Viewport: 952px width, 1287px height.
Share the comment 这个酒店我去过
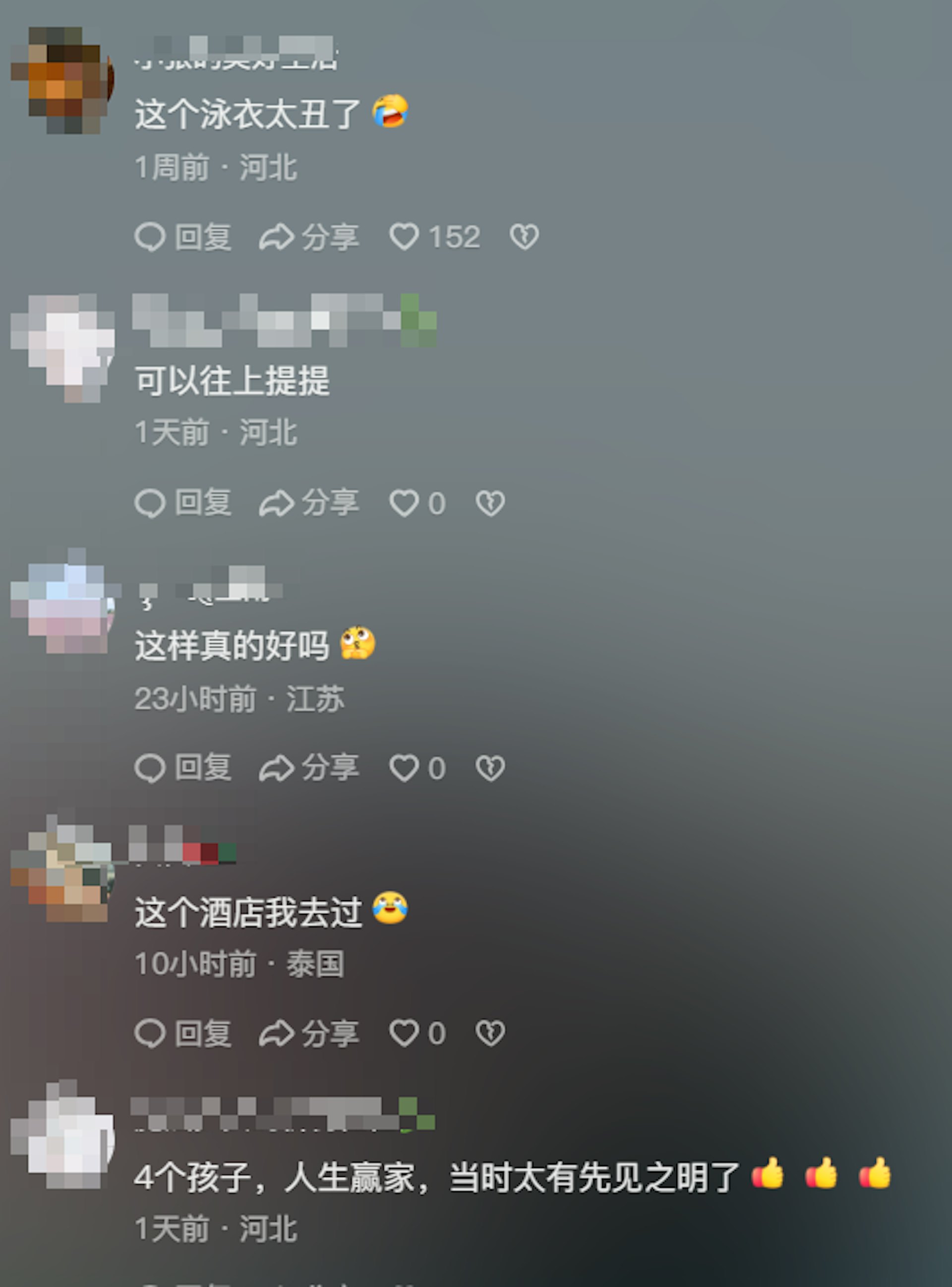[309, 1033]
